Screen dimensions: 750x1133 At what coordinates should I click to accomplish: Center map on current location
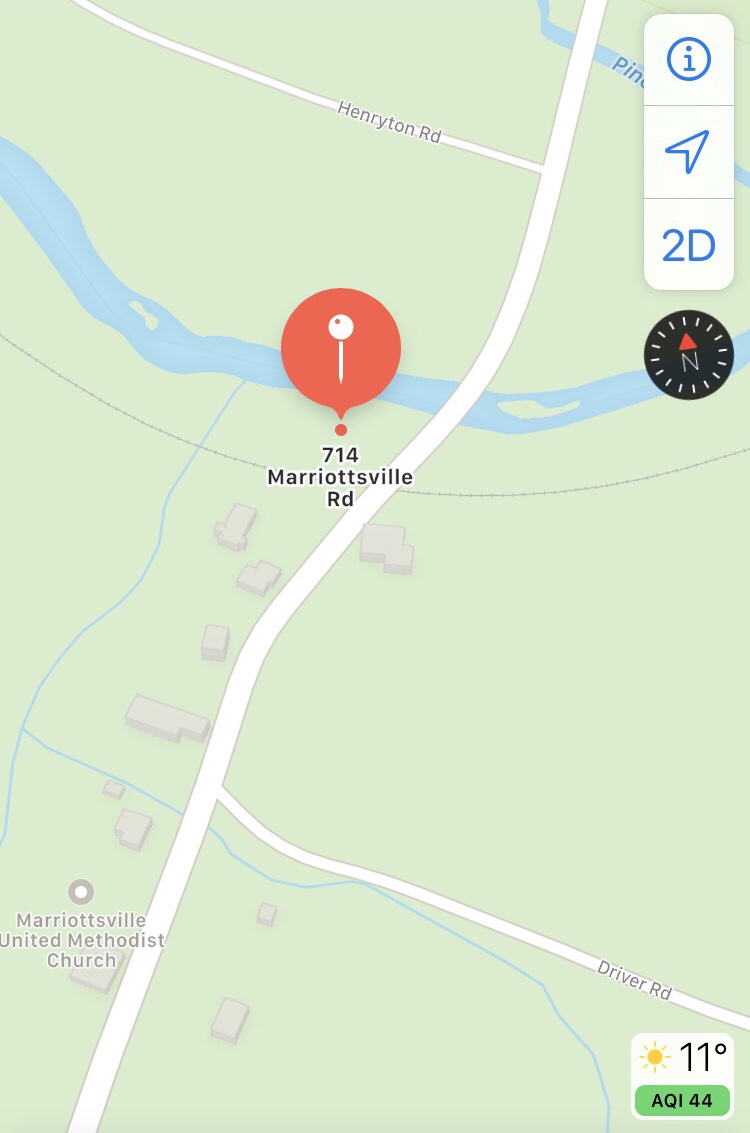coord(688,152)
